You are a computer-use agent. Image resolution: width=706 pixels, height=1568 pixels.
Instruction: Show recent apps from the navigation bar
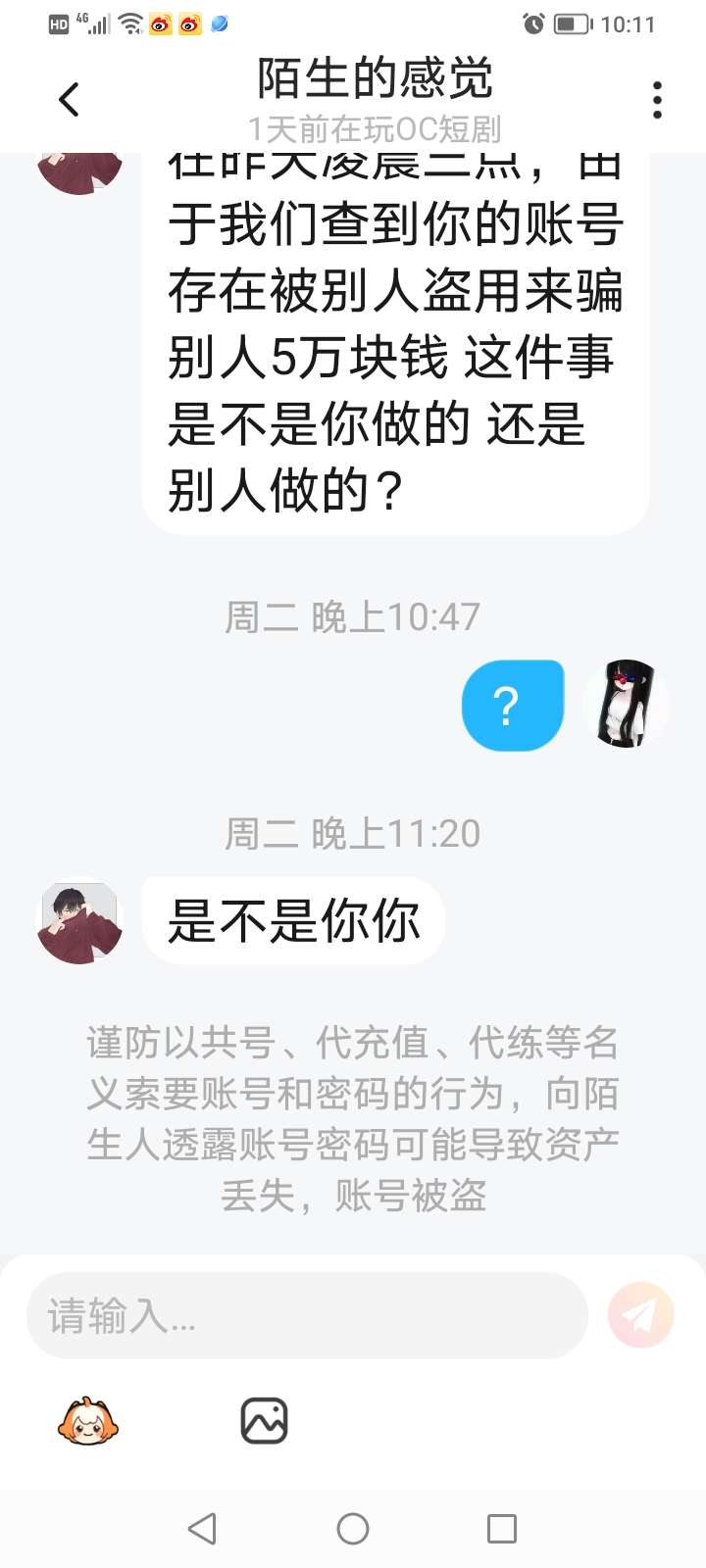click(501, 1529)
